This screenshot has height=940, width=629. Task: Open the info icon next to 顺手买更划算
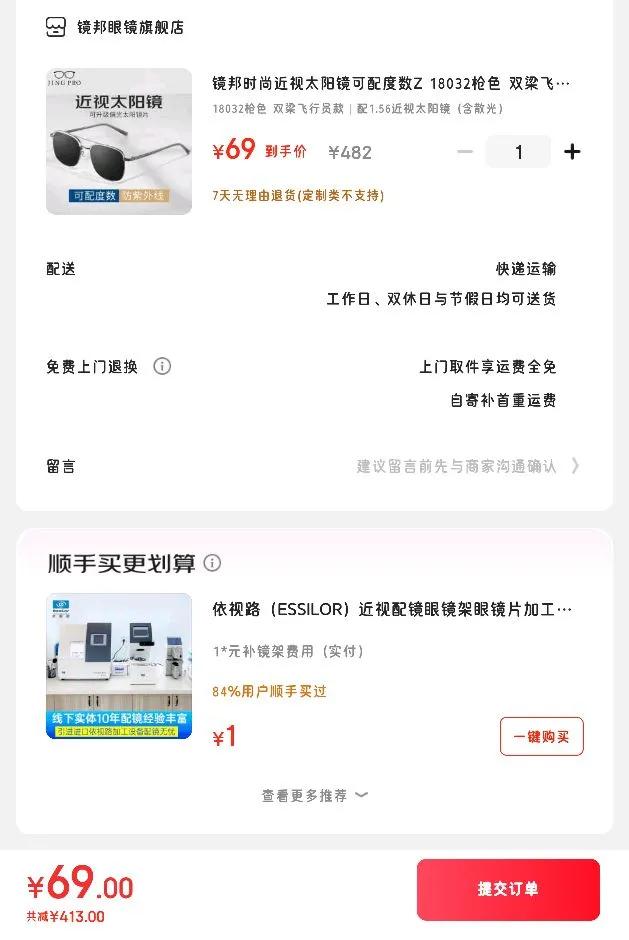212,563
